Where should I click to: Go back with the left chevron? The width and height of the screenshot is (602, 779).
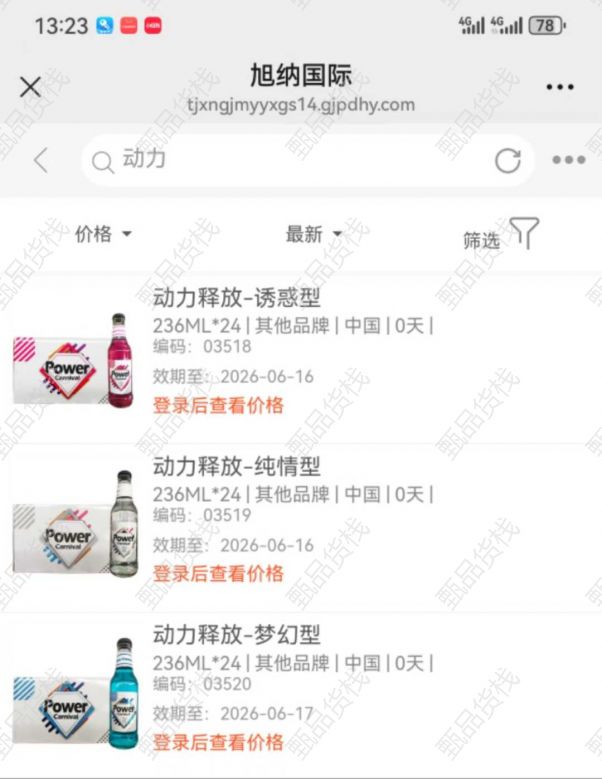click(41, 160)
